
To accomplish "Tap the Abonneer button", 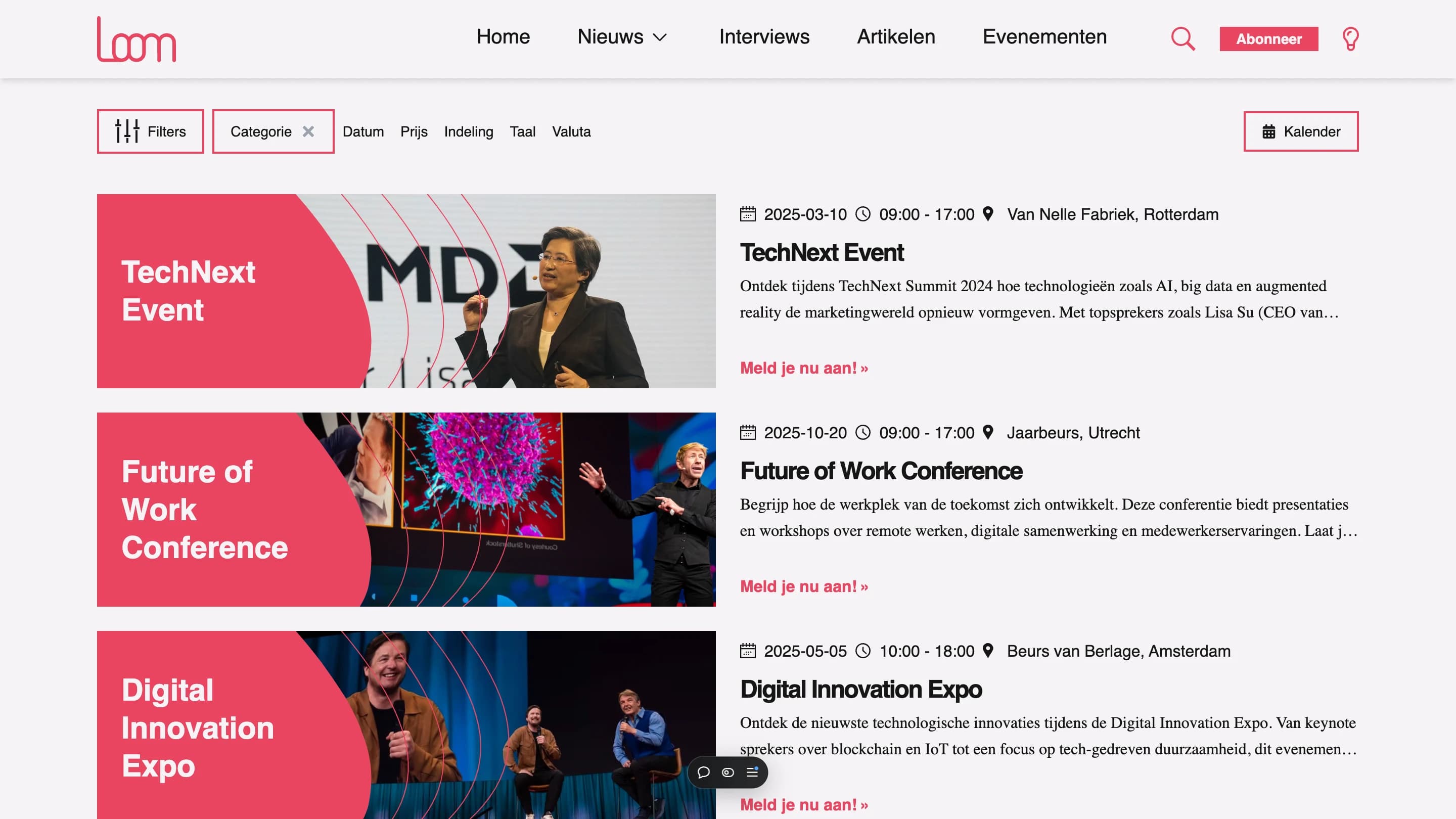I will (x=1268, y=39).
